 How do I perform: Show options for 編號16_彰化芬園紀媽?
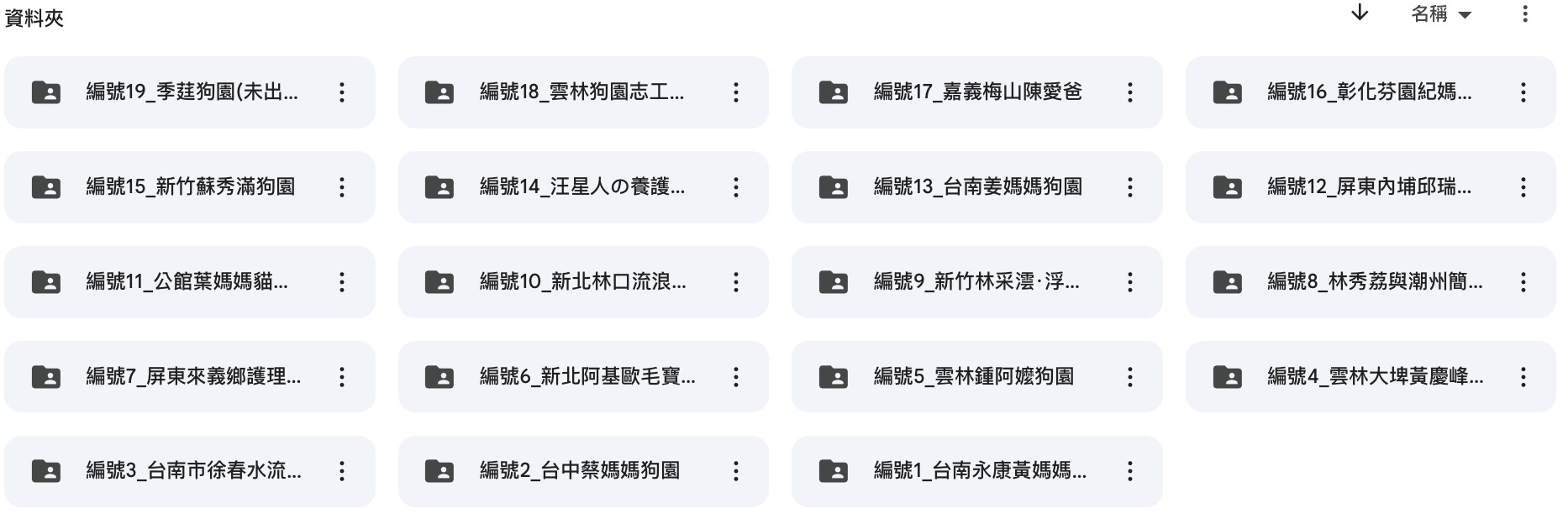(x=1523, y=92)
